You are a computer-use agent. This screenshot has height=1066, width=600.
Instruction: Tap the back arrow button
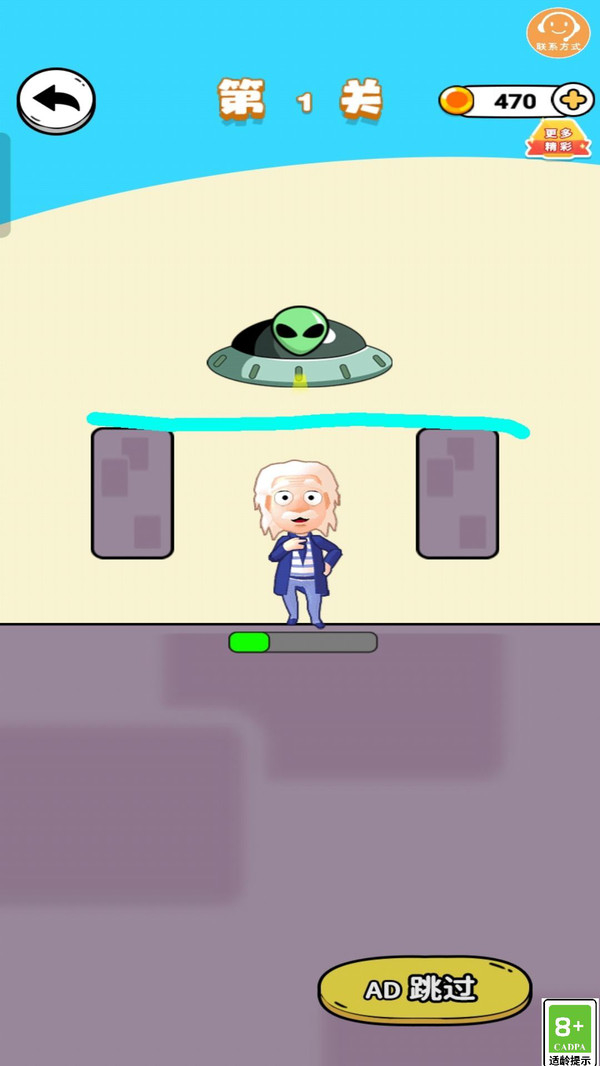coord(56,101)
